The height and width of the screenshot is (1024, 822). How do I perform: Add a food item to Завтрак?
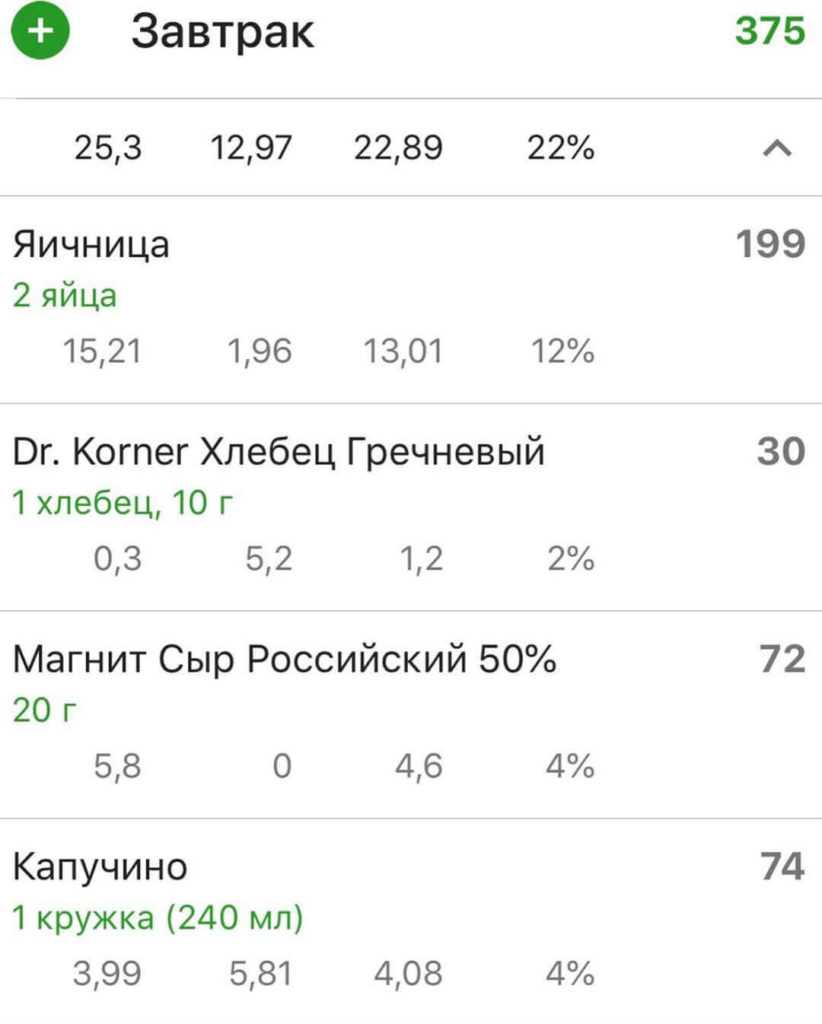(x=41, y=33)
